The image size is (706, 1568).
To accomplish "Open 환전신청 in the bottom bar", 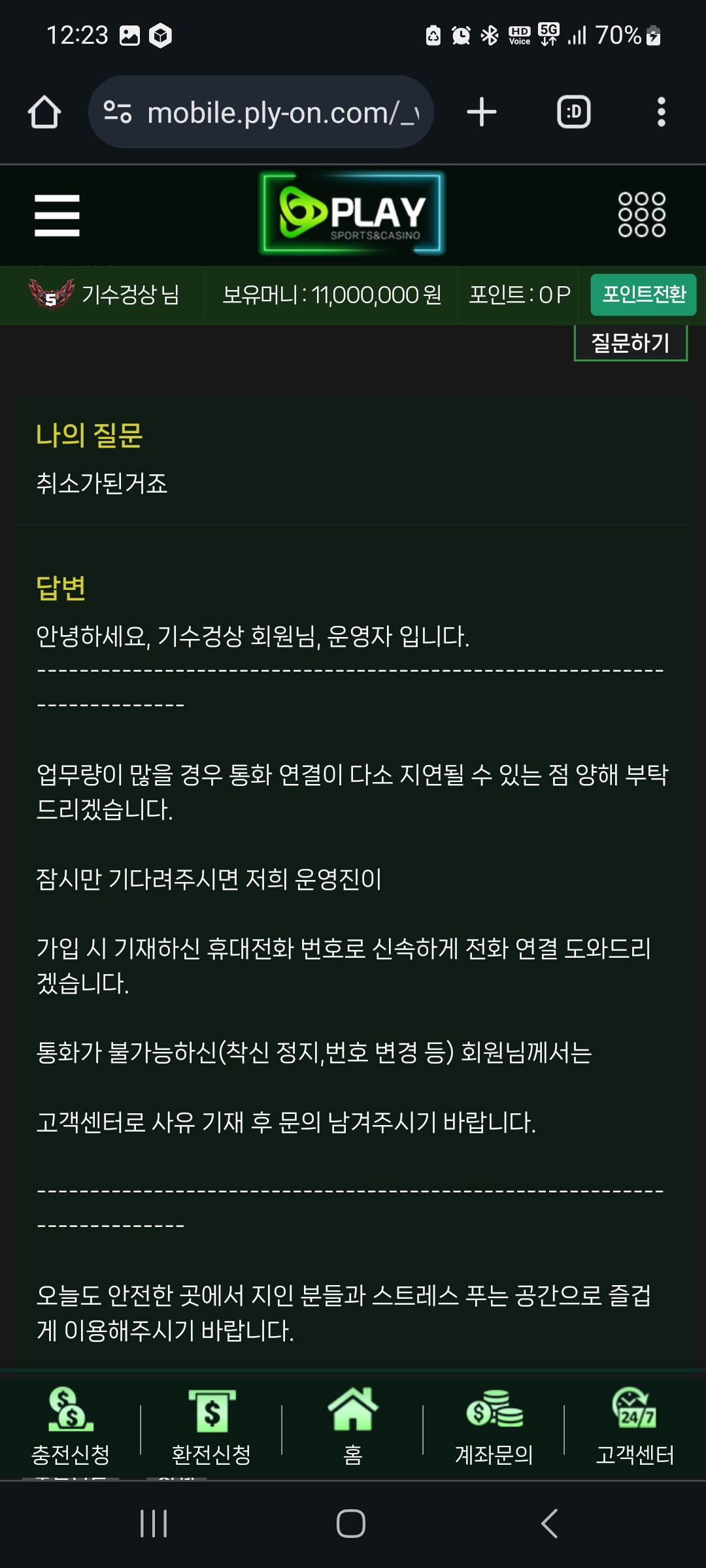I will click(x=211, y=1426).
